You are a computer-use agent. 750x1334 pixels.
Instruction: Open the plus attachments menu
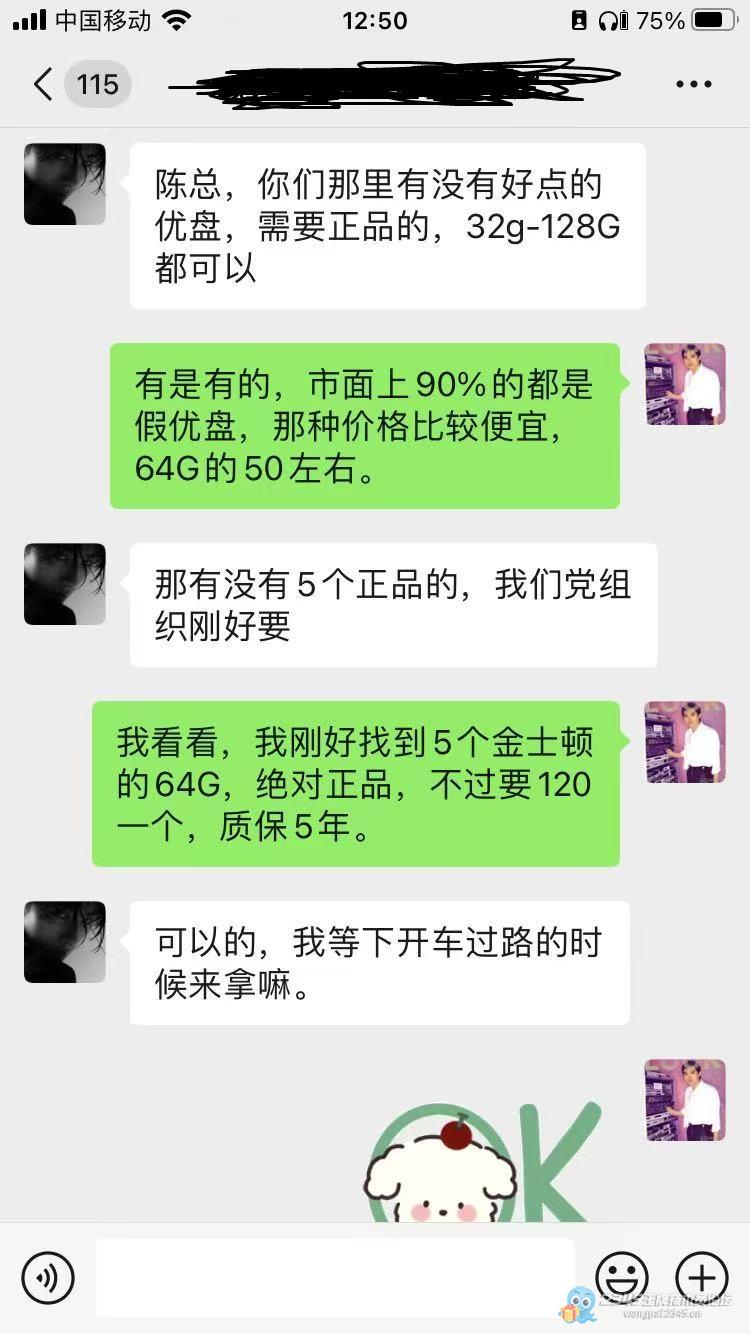702,1277
